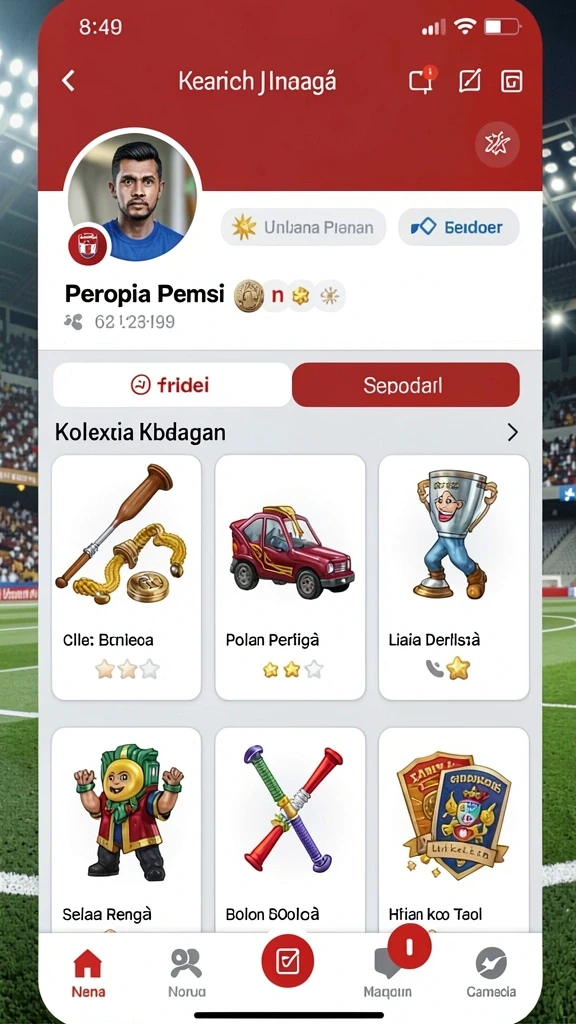
Task: View the Liaia Derllsià trophy card
Action: click(x=454, y=577)
